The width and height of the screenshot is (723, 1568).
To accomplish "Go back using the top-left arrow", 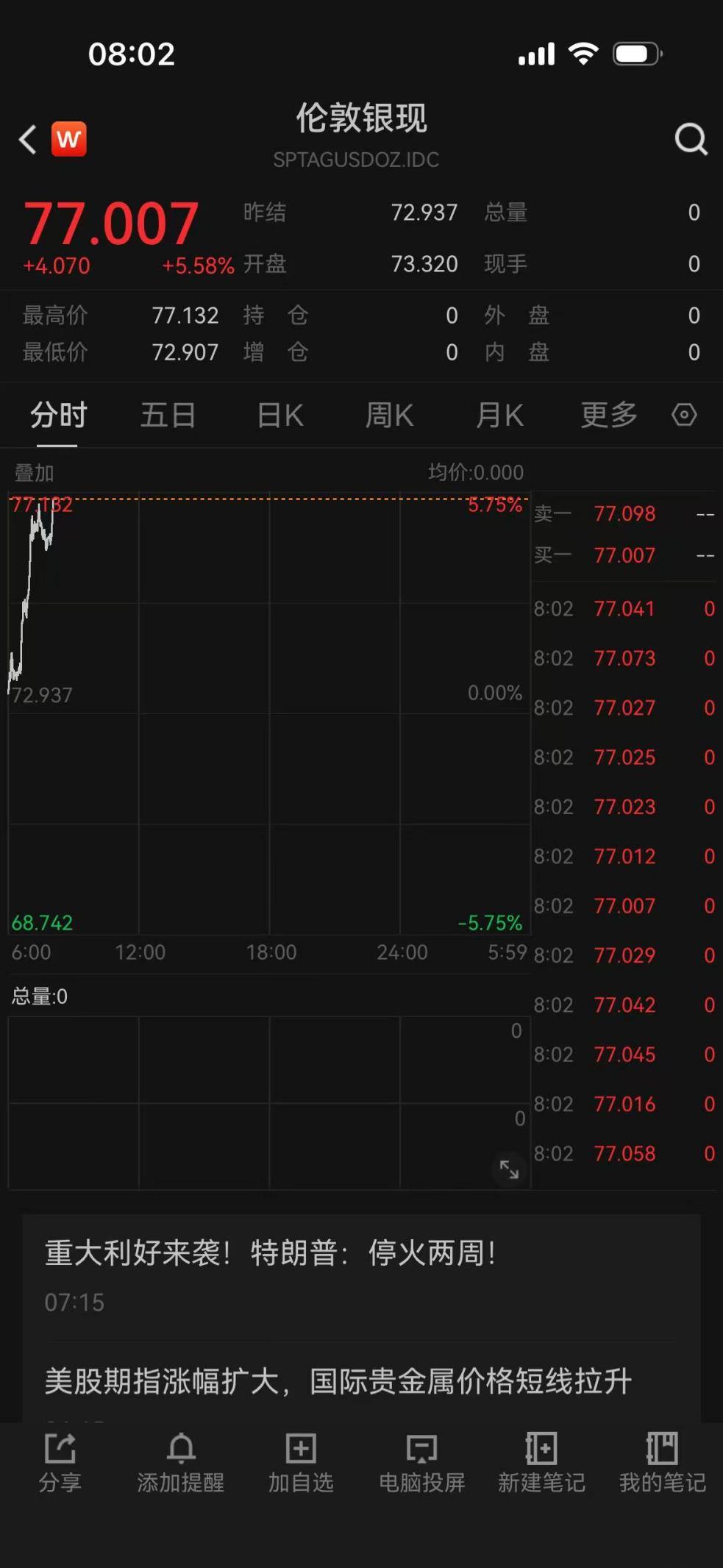I will pos(28,139).
